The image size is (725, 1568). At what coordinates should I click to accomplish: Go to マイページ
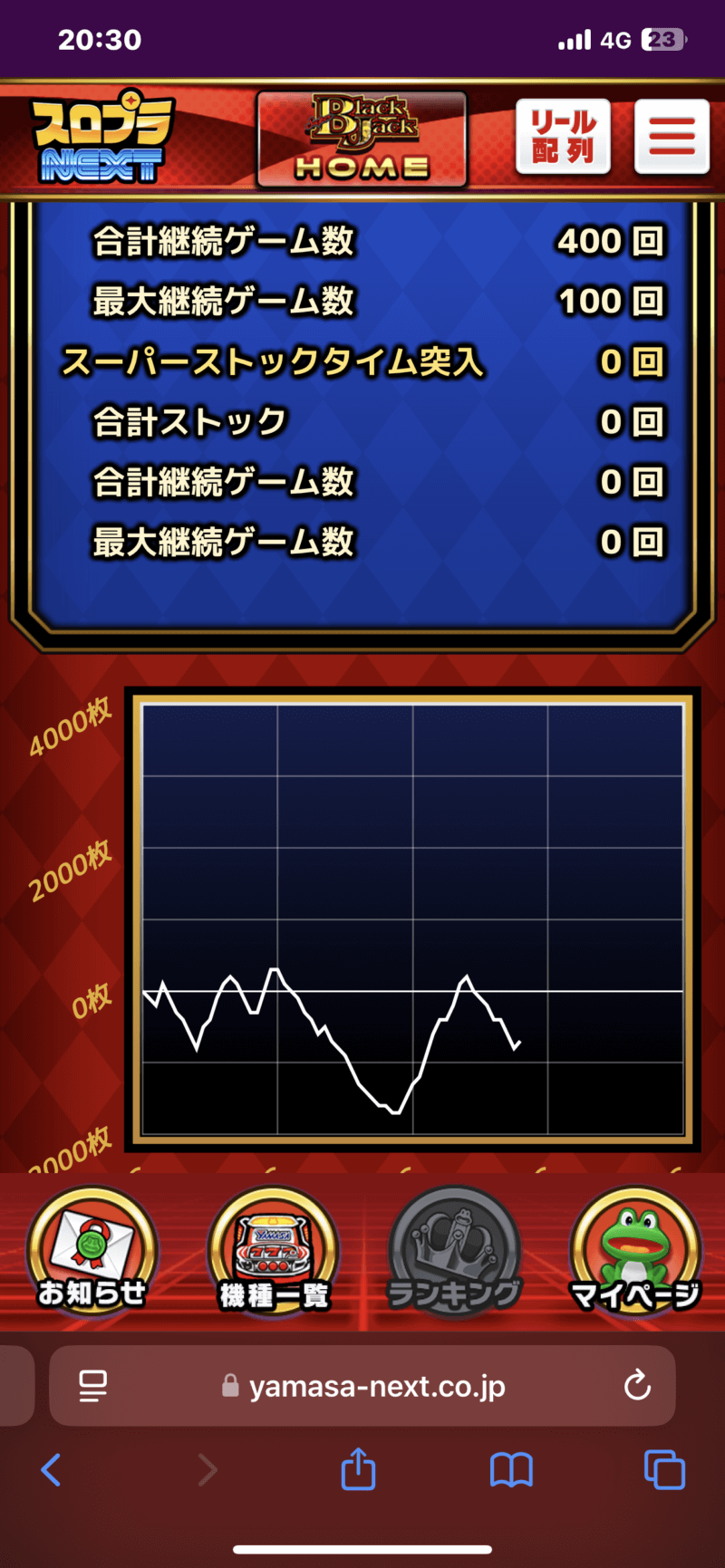click(x=635, y=1251)
